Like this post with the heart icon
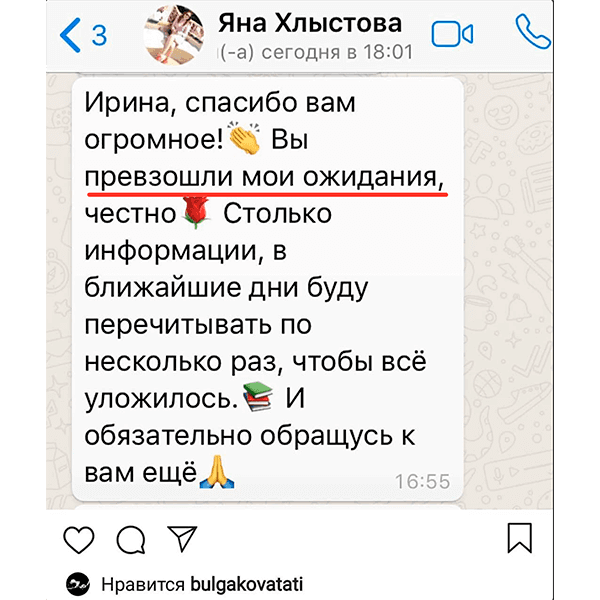Screen dimensions: 600x600 (78, 540)
